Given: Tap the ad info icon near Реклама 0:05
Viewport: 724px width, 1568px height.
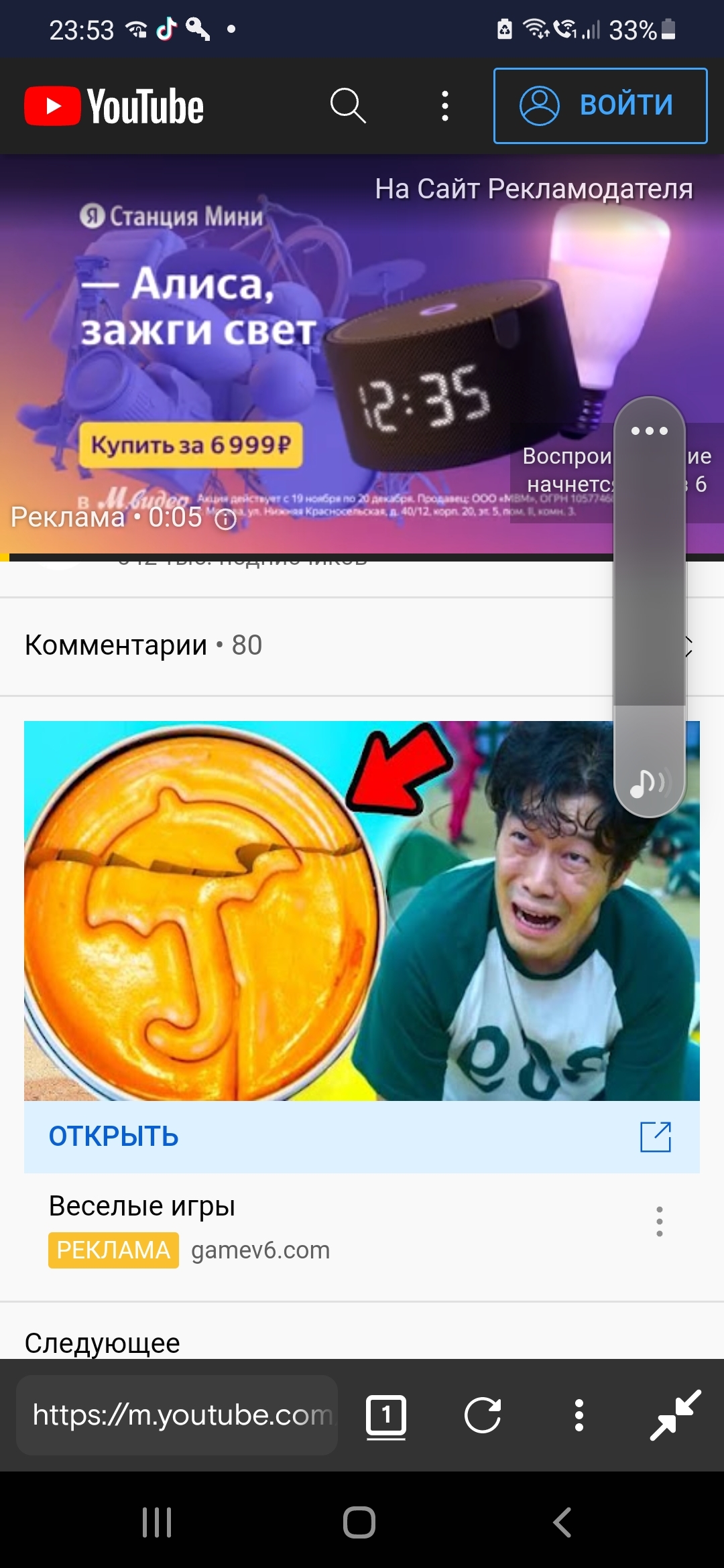Looking at the screenshot, I should click(x=226, y=519).
